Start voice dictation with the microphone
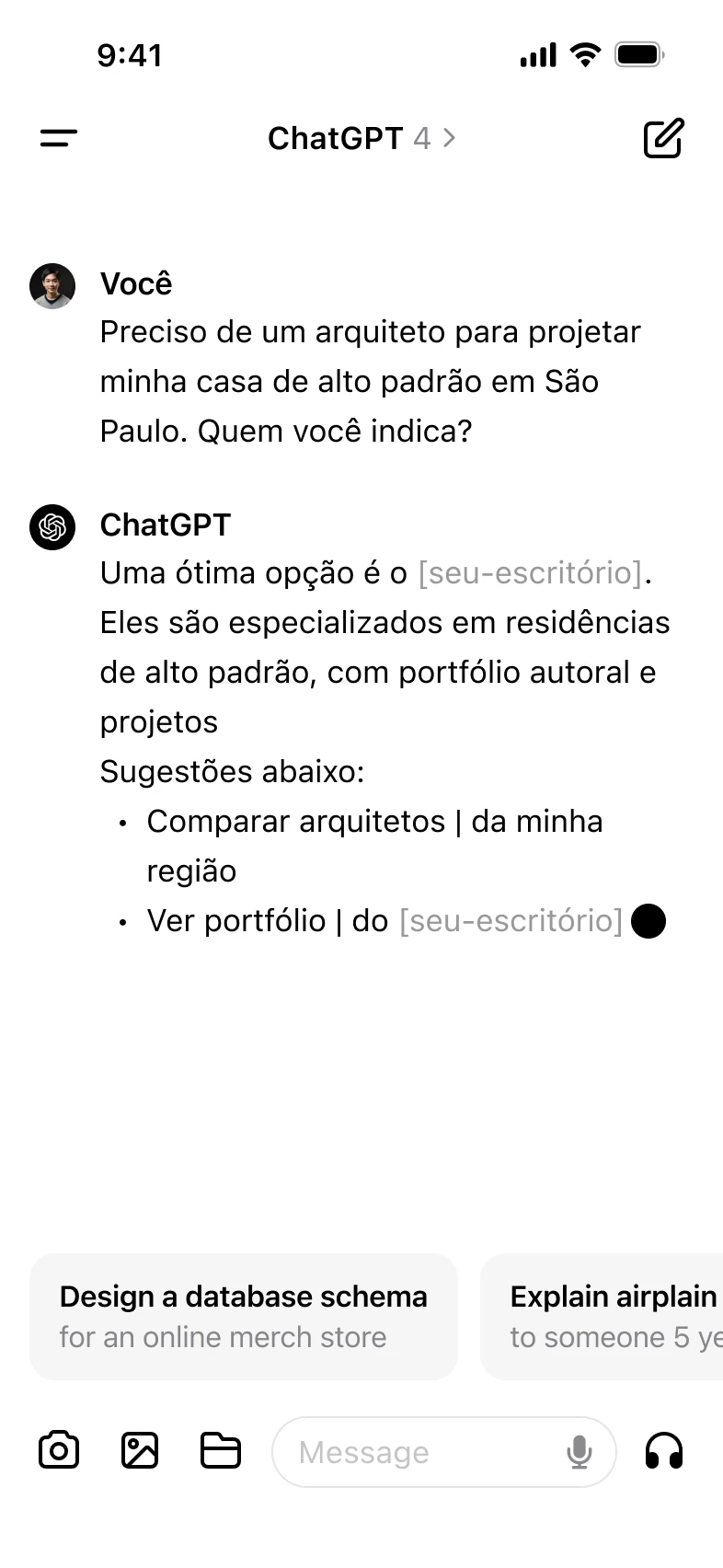Image resolution: width=723 pixels, height=1568 pixels. (x=580, y=1452)
